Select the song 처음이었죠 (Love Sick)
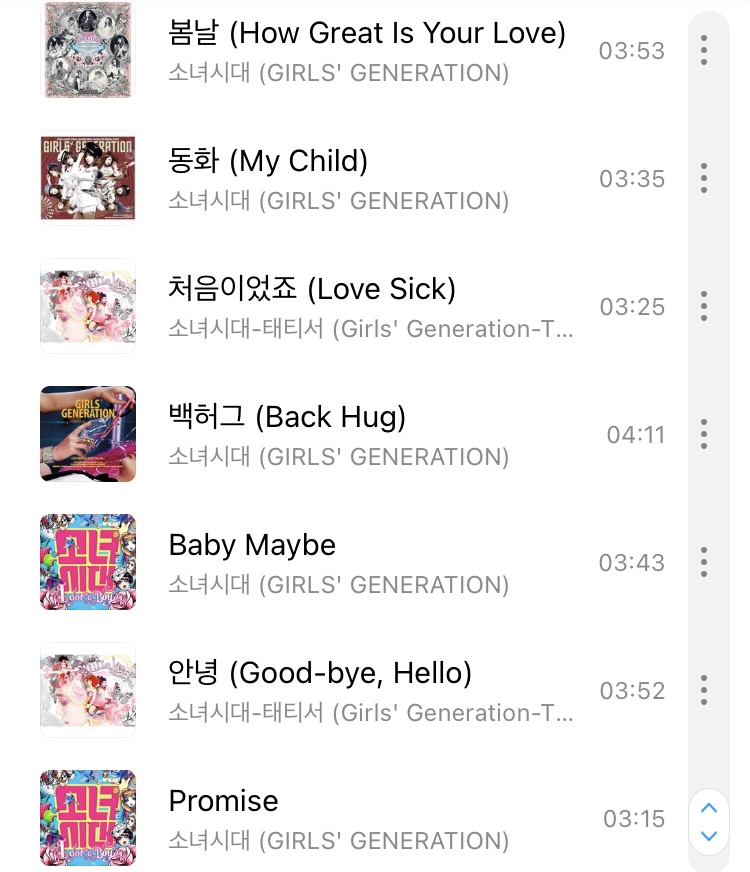 click(312, 290)
